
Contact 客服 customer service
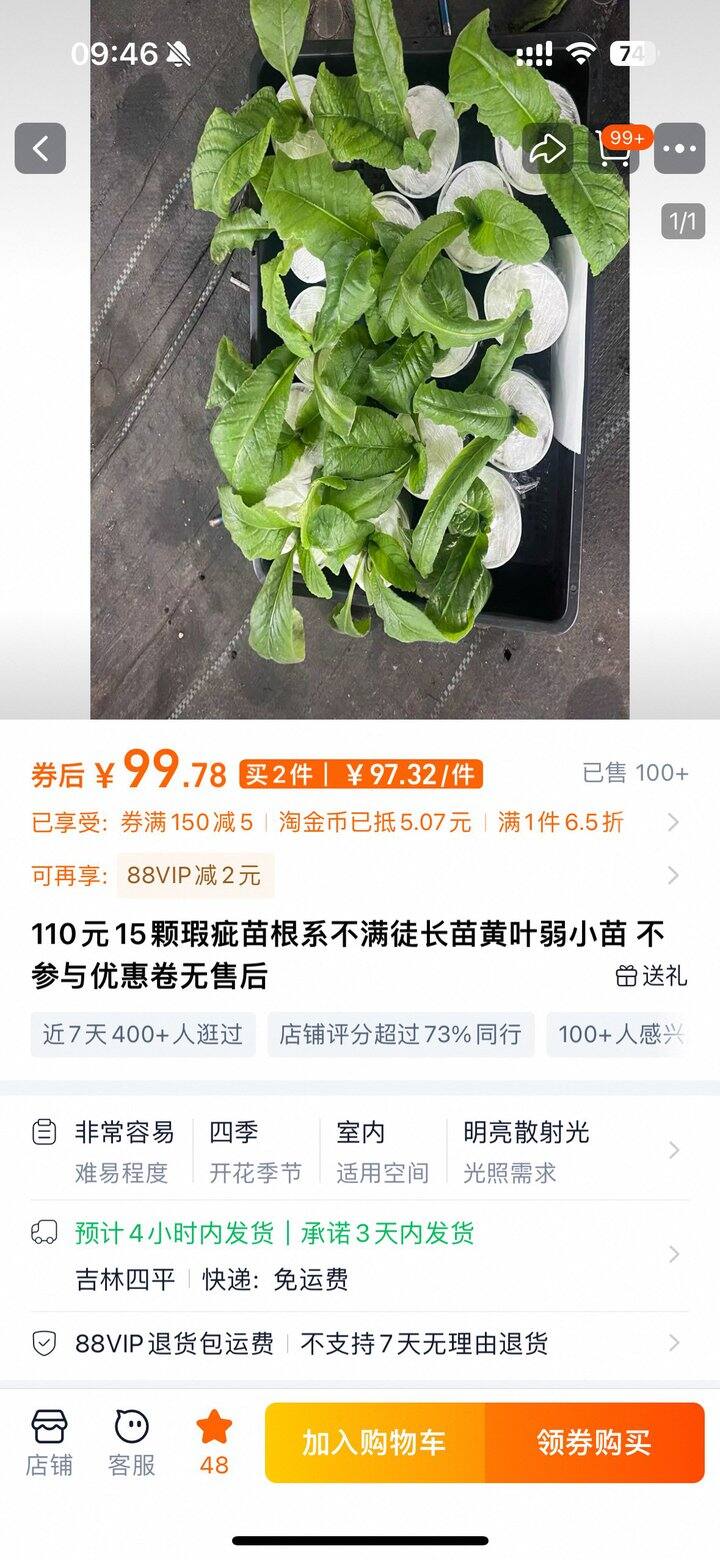(132, 1443)
